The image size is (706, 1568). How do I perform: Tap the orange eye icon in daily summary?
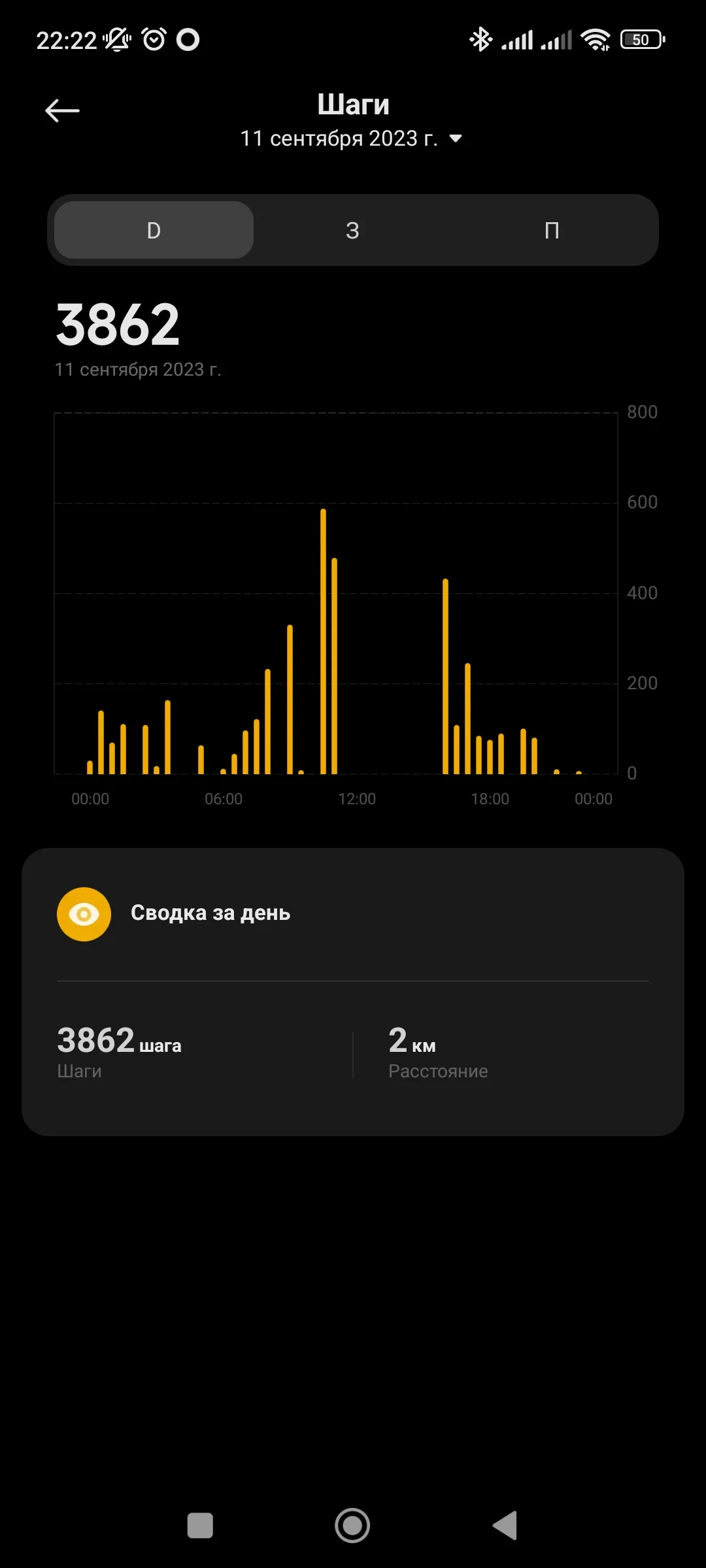[x=84, y=913]
